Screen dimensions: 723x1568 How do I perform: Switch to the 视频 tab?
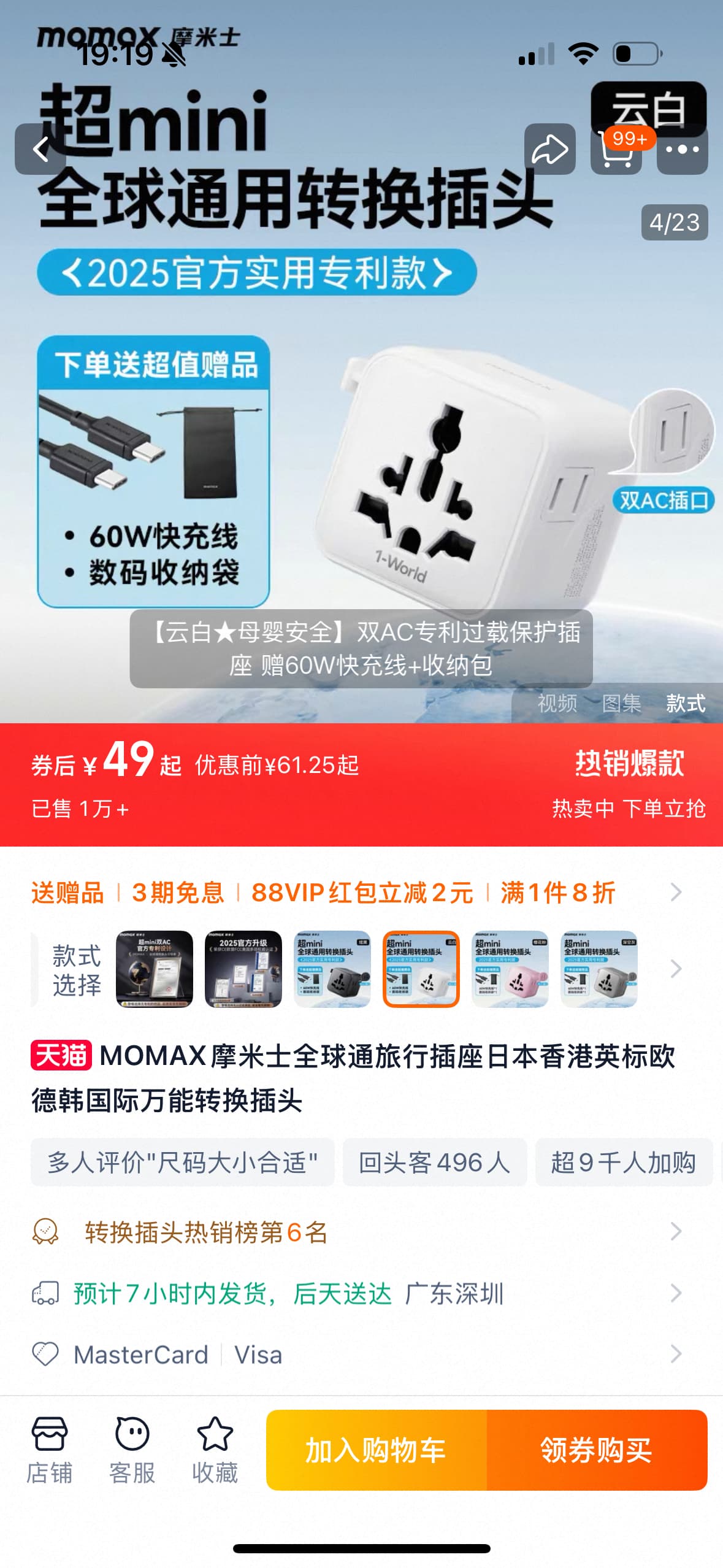(x=557, y=703)
